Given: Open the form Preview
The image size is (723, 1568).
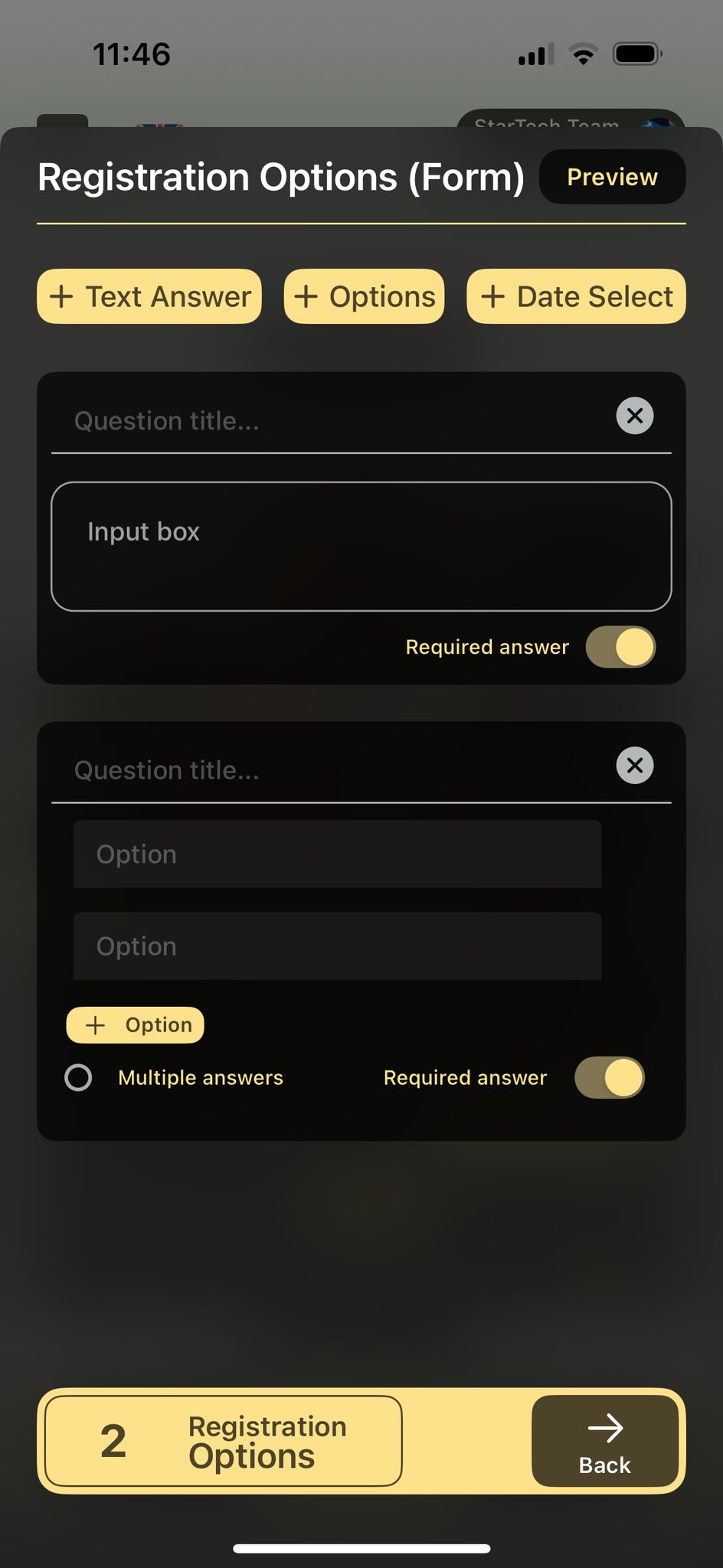Looking at the screenshot, I should click(x=611, y=177).
